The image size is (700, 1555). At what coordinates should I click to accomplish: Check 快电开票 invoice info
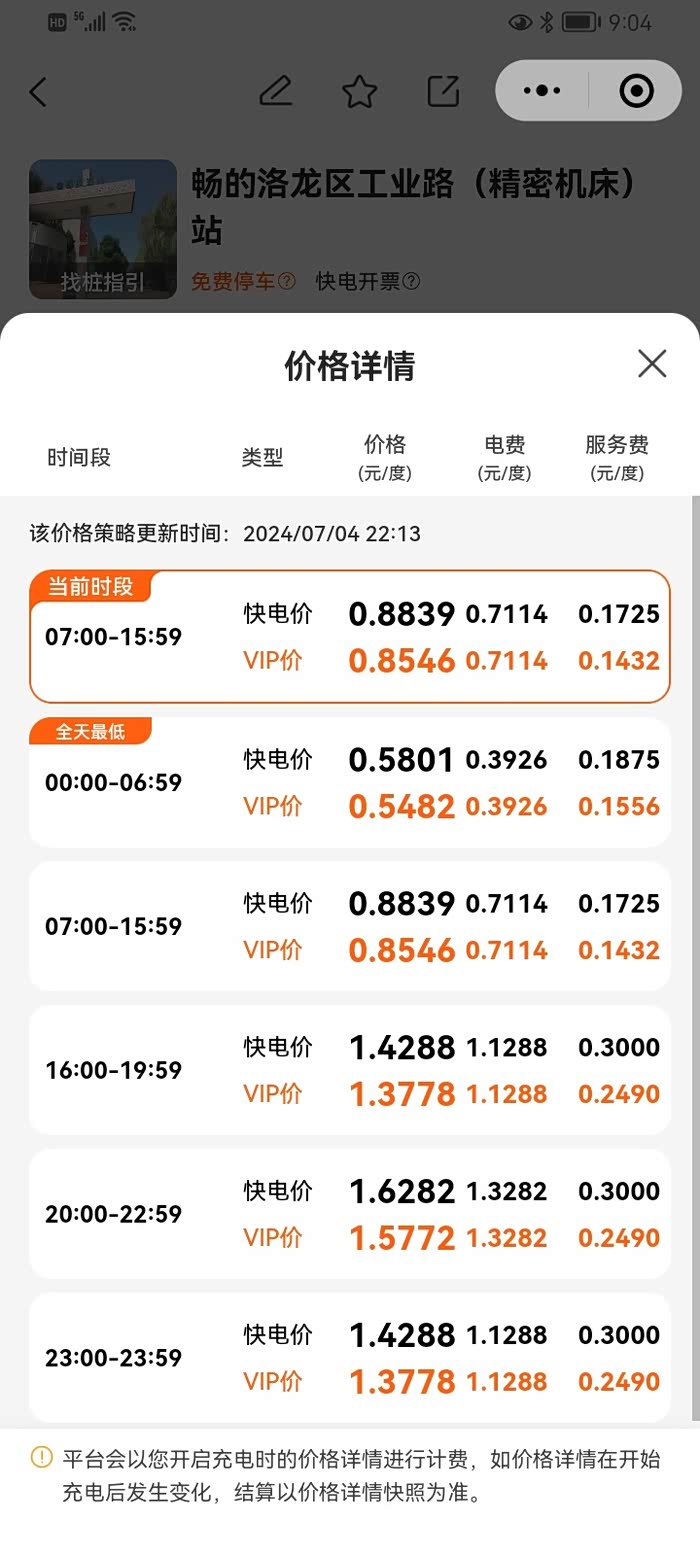(x=367, y=282)
